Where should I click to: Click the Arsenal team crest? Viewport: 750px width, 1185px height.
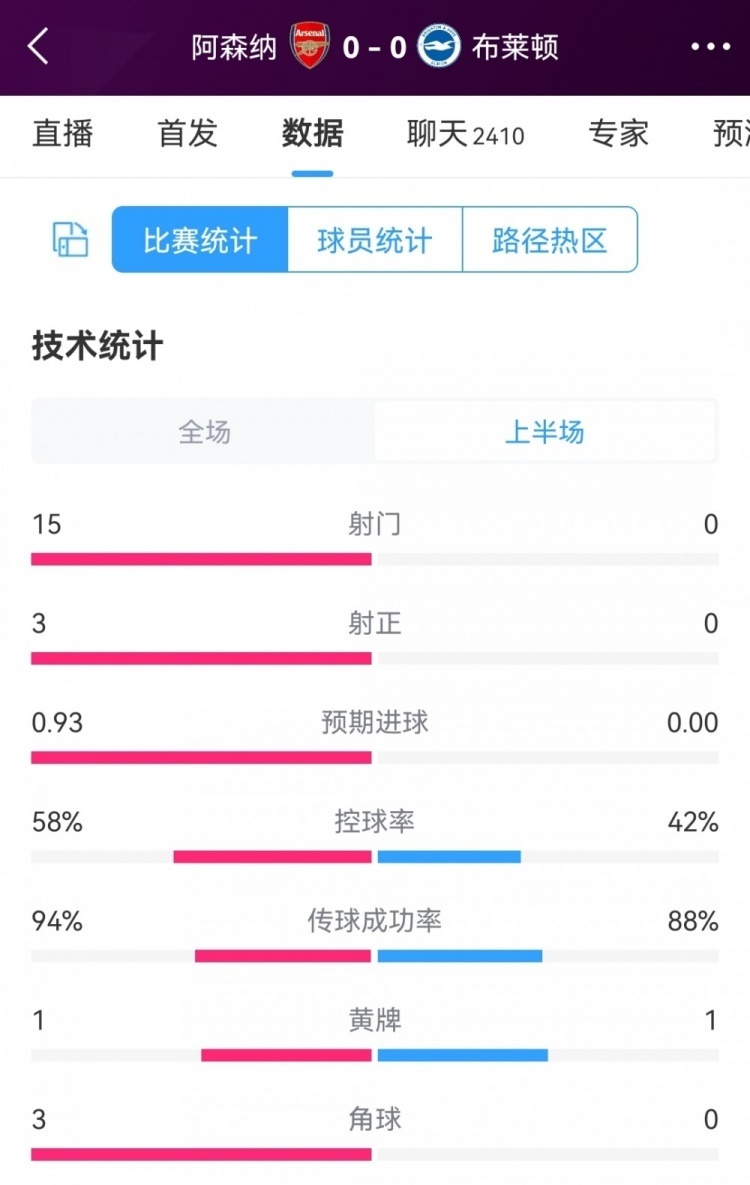pyautogui.click(x=310, y=45)
